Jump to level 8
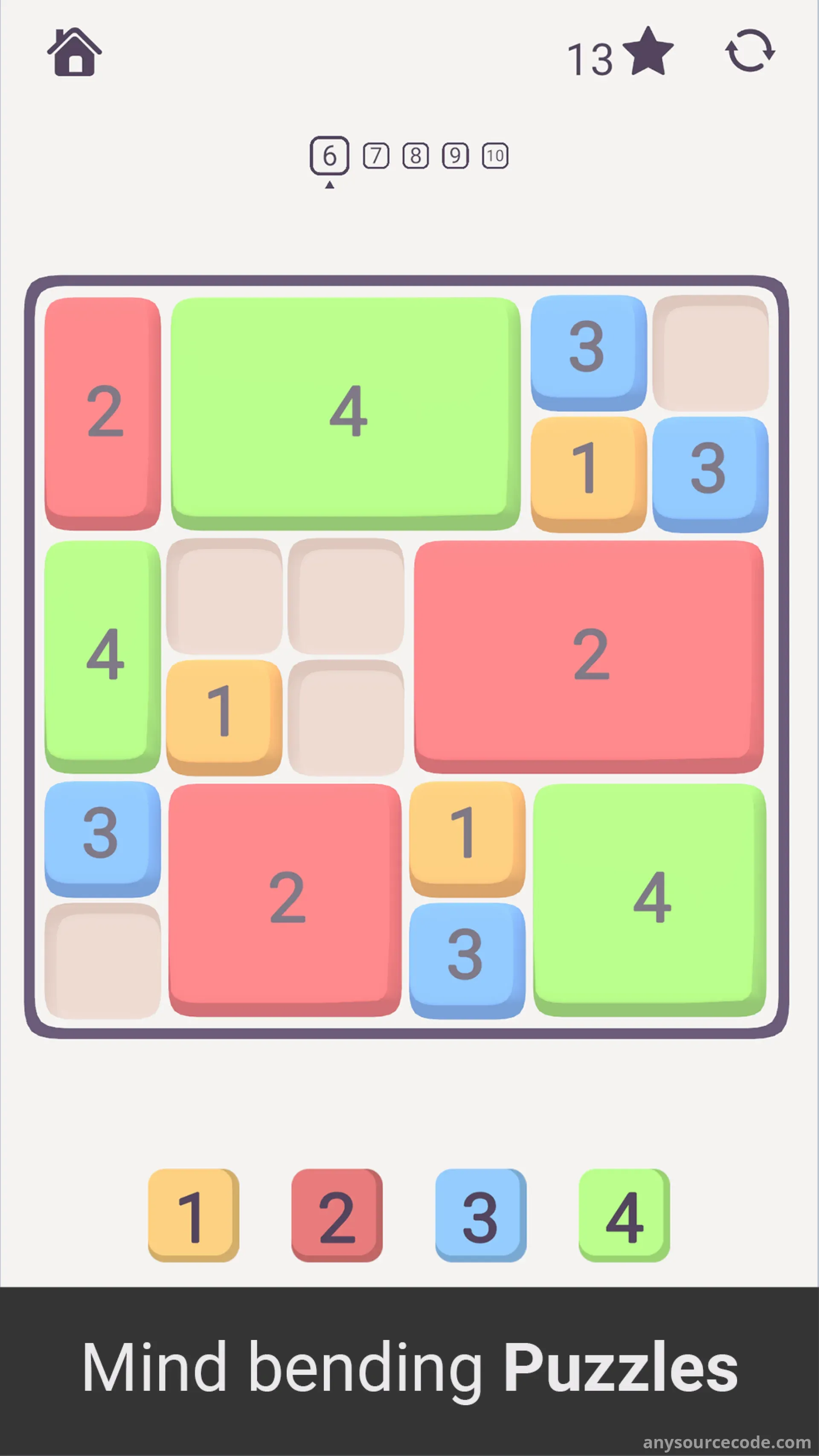Screen dimensions: 819x1456 [415, 156]
